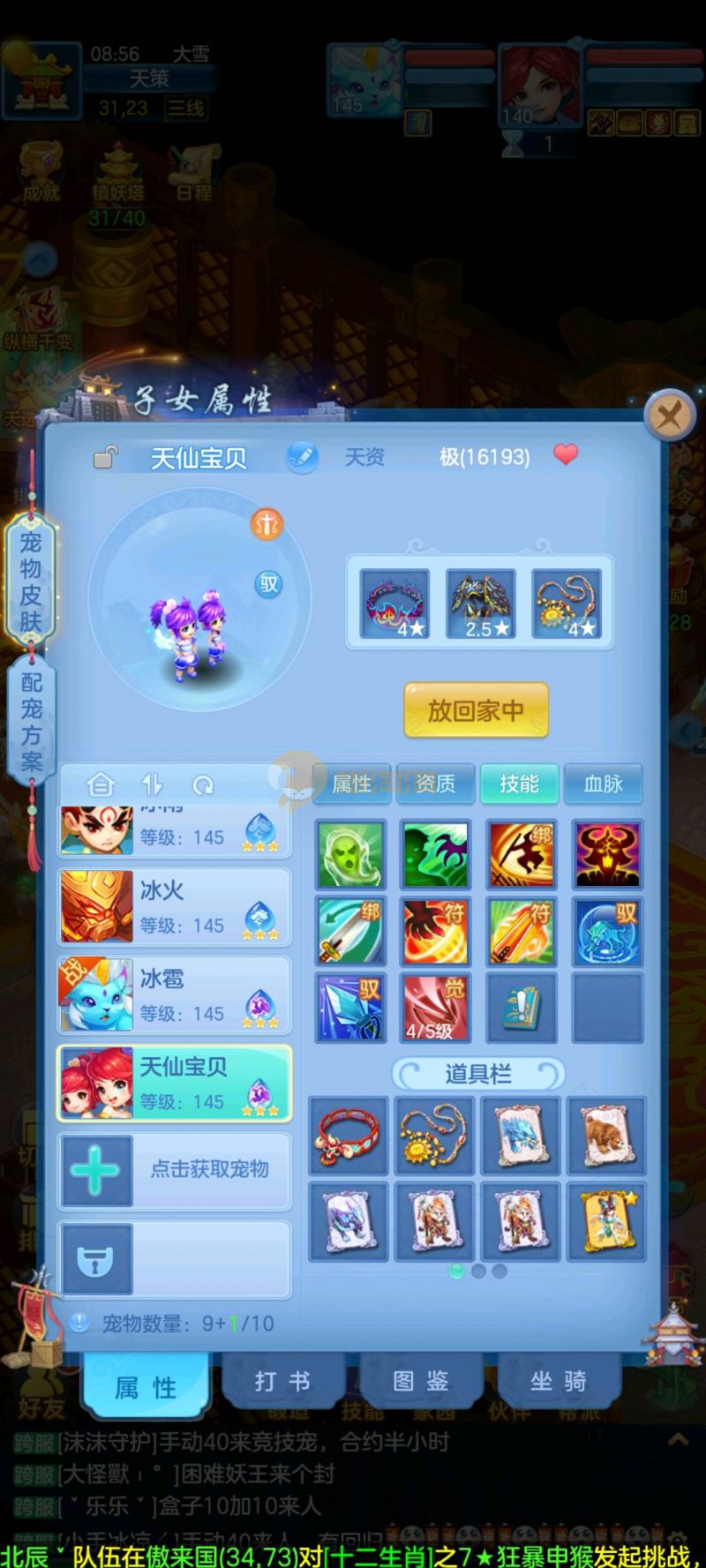Tap the sort arrows icon above pet list
Viewport: 706px width, 1568px height.
pos(152,784)
